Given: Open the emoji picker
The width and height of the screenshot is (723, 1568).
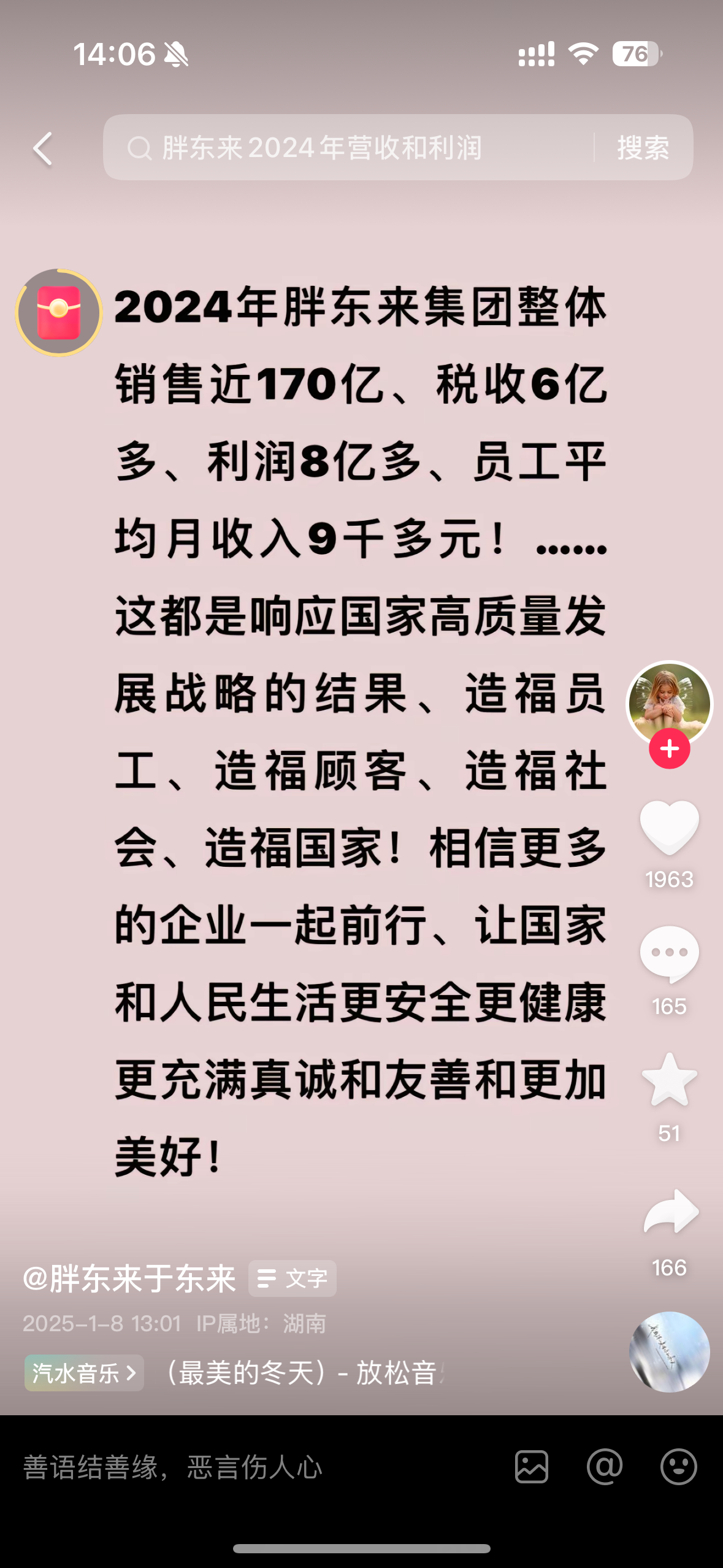Looking at the screenshot, I should tap(678, 1467).
